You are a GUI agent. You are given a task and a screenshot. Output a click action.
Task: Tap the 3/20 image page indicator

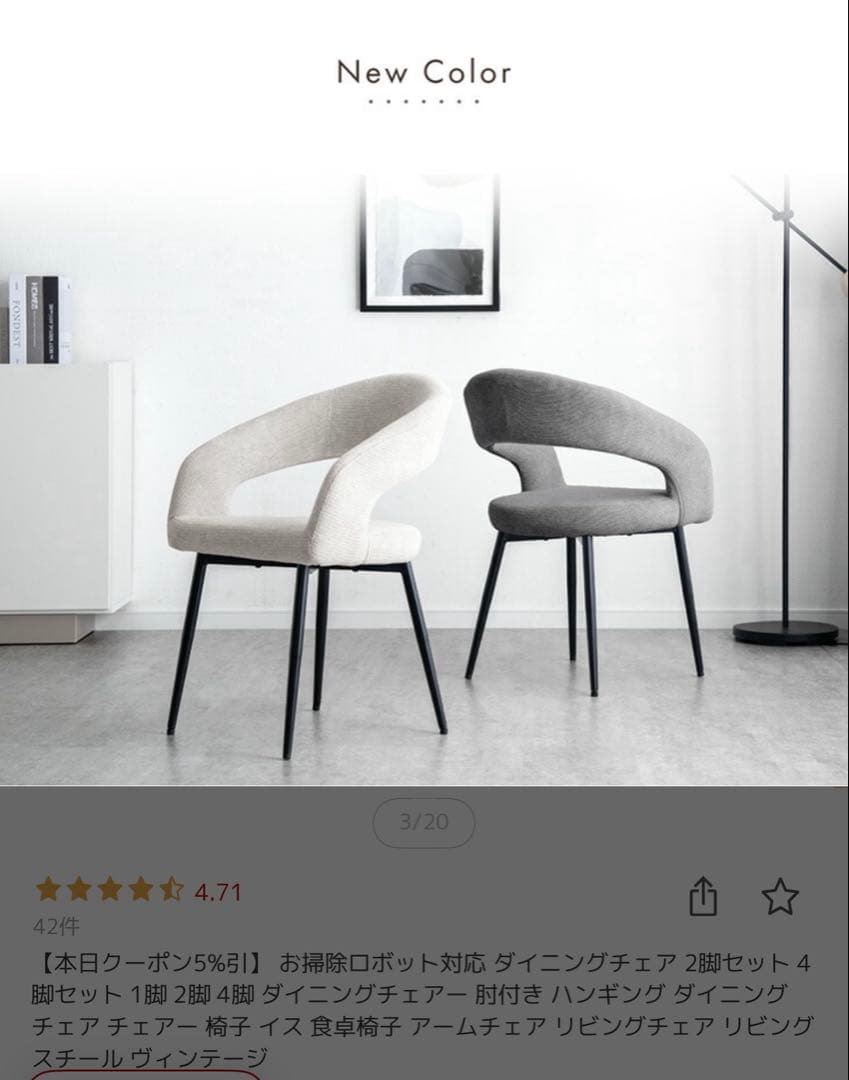tap(424, 823)
